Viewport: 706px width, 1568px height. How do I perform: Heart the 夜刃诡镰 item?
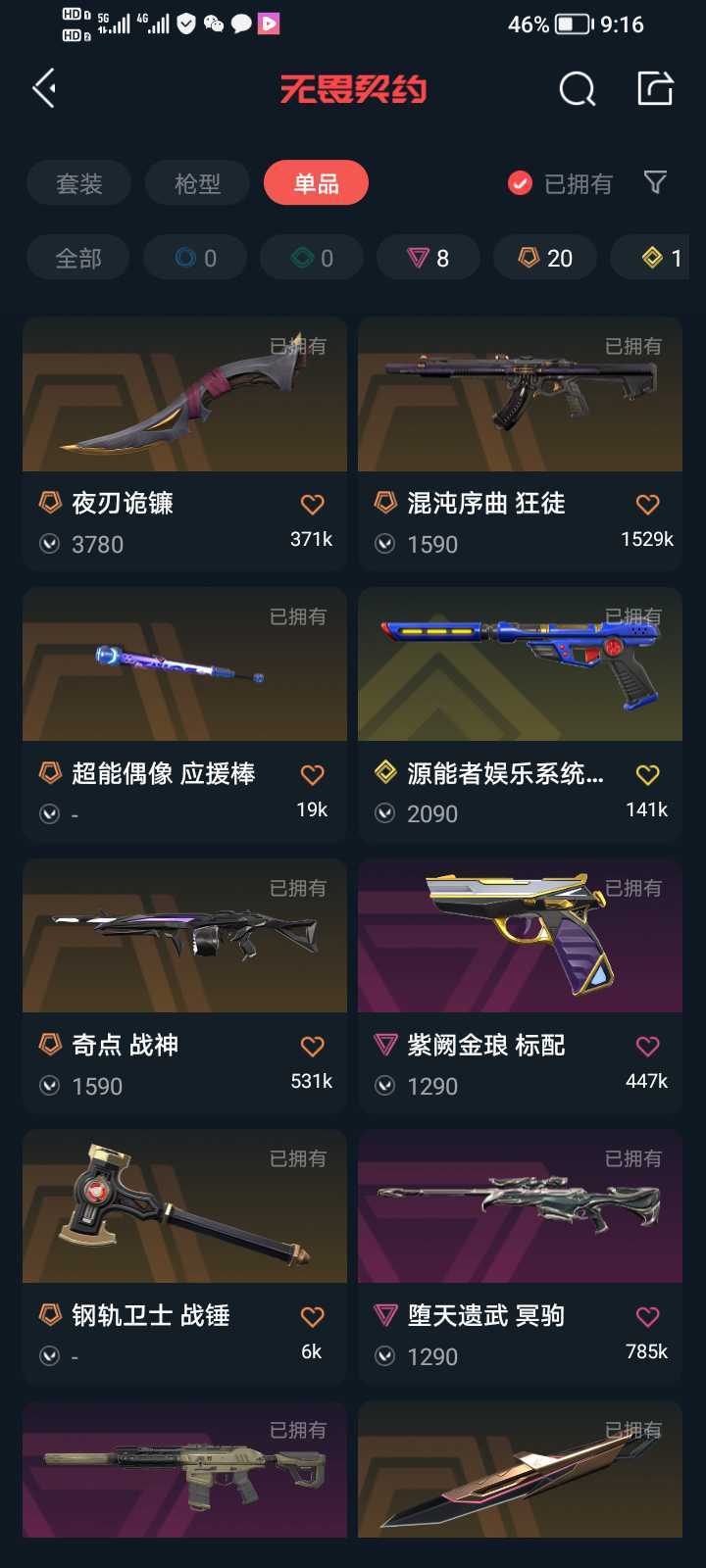(312, 505)
